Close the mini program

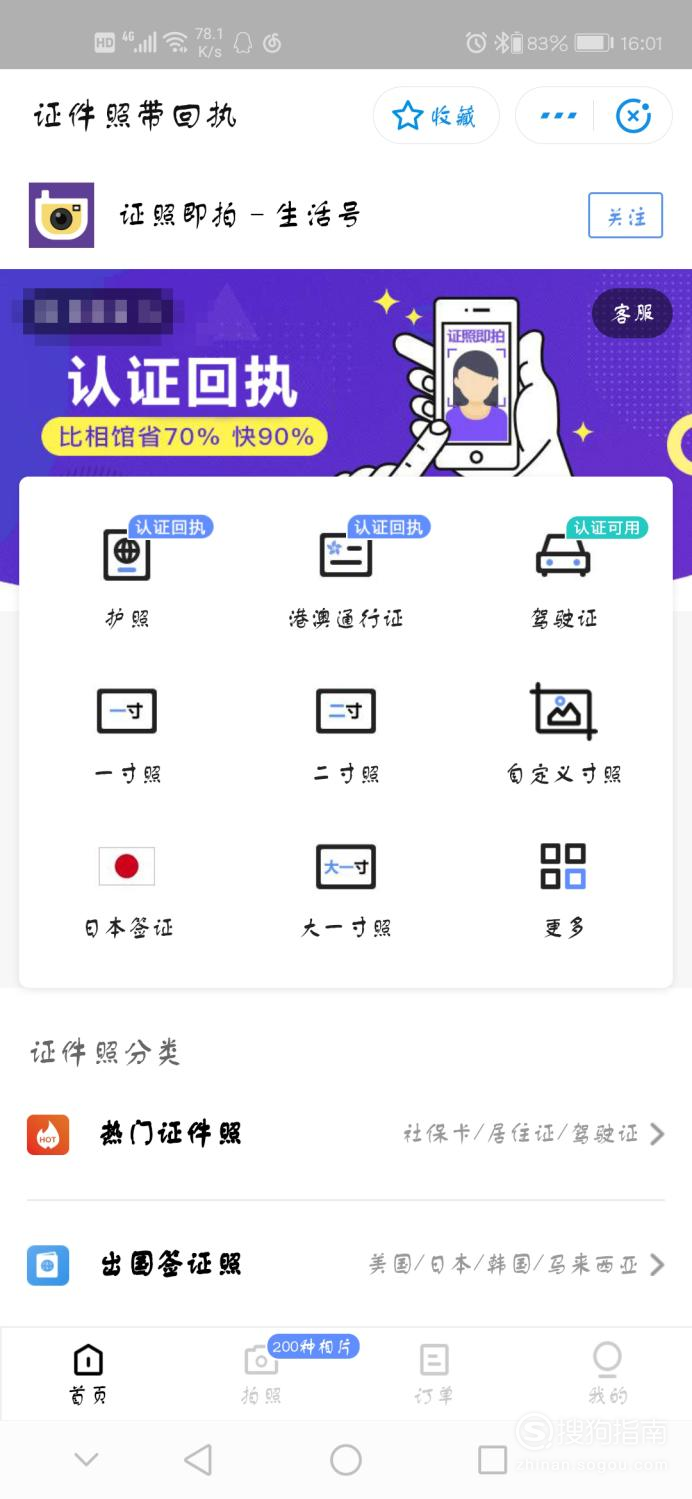[x=633, y=116]
